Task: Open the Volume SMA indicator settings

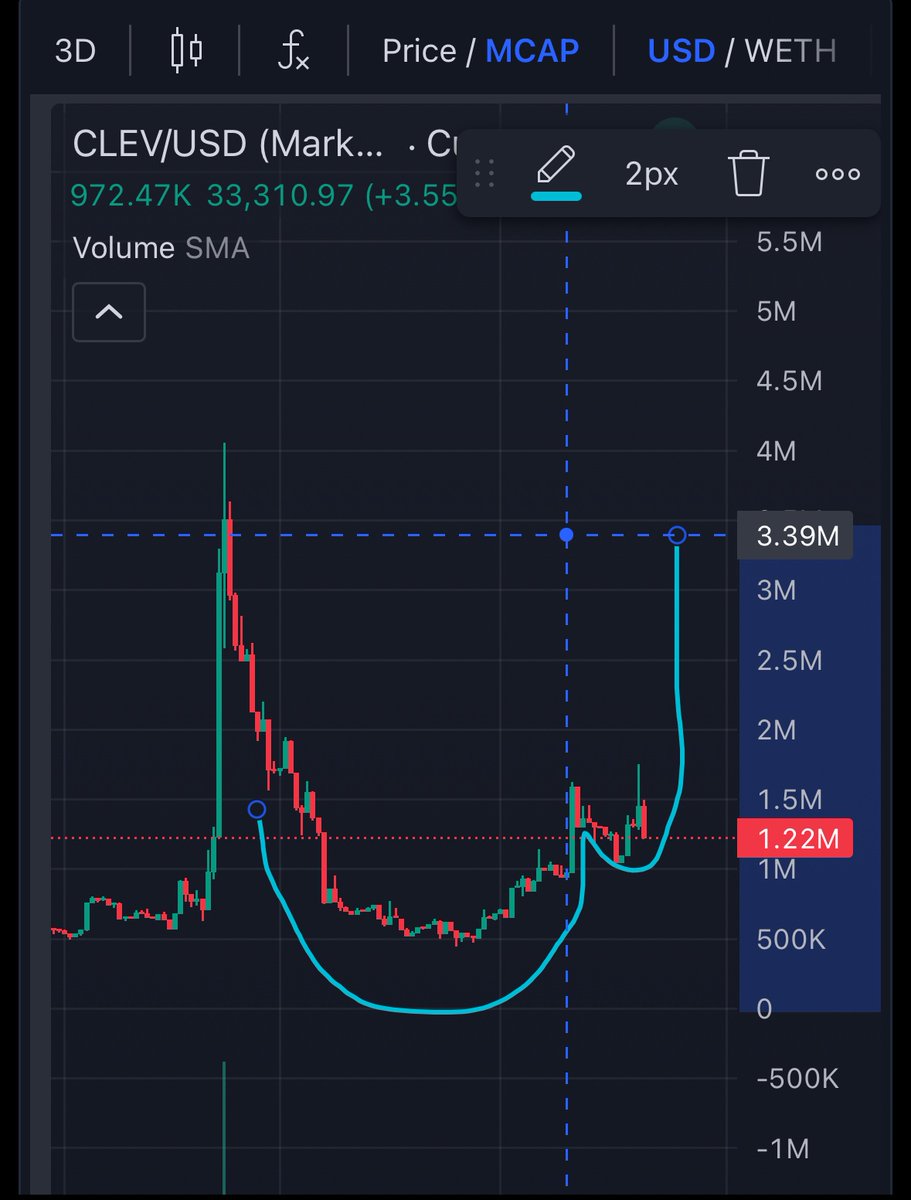Action: (x=160, y=248)
